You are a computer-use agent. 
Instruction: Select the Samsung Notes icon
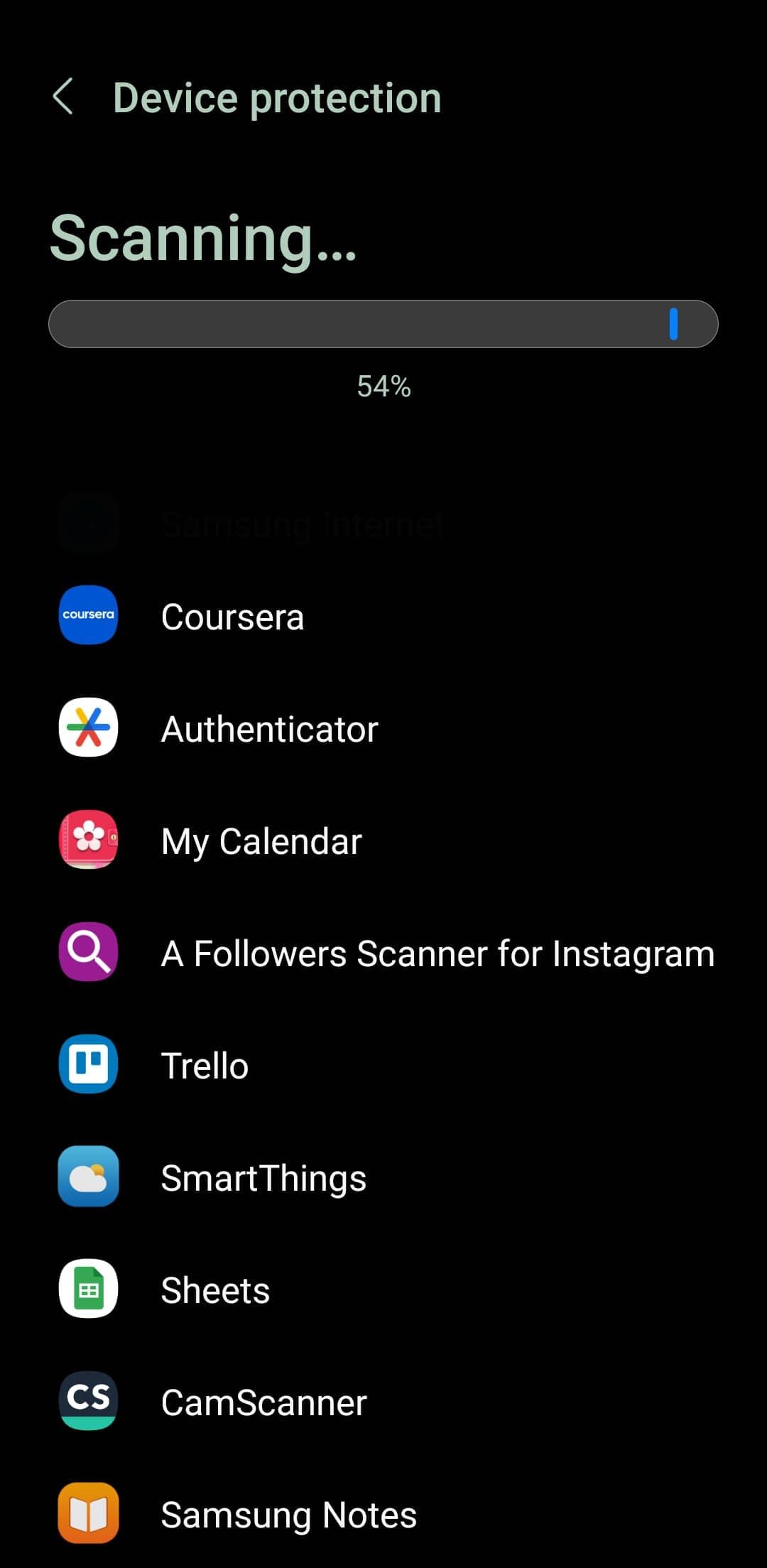[87, 1512]
